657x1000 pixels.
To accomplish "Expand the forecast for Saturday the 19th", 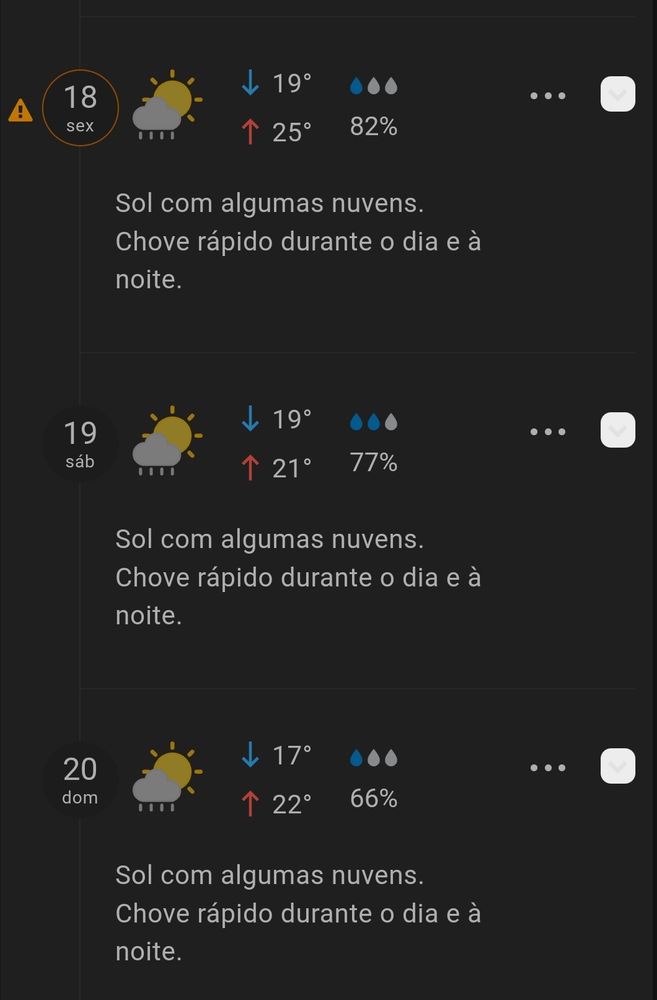I will 618,431.
